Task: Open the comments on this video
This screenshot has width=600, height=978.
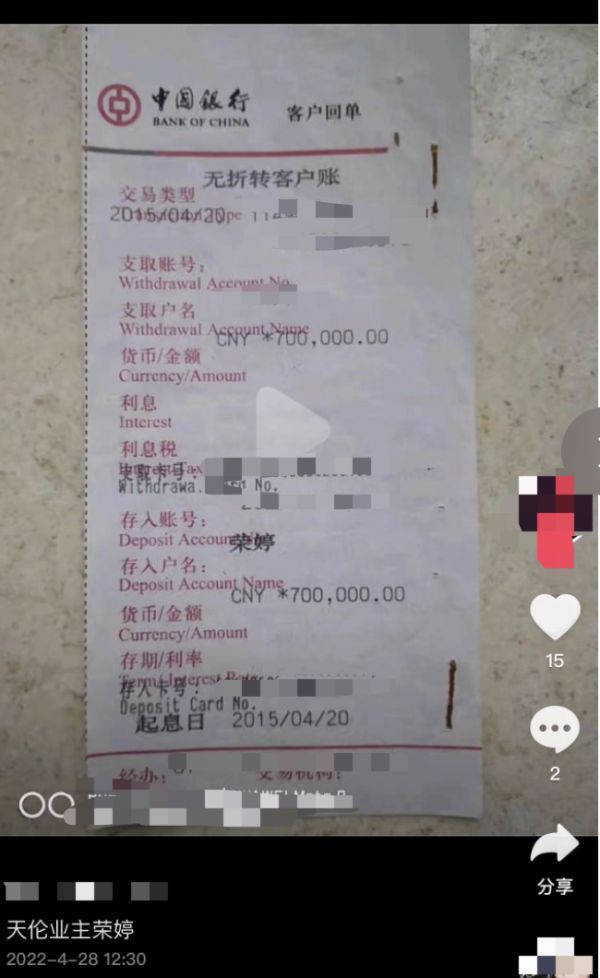Action: click(x=554, y=730)
